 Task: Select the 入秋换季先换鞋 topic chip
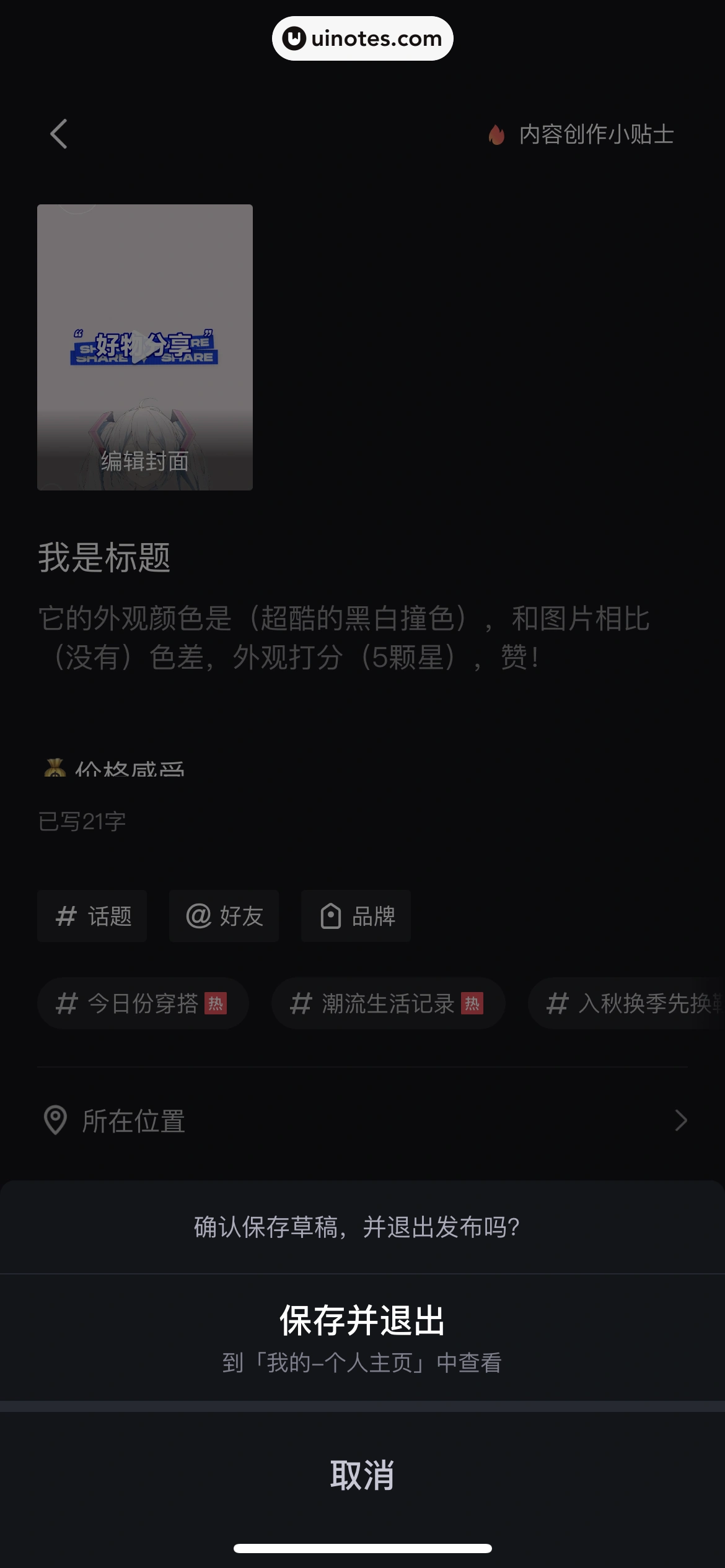coord(626,1003)
